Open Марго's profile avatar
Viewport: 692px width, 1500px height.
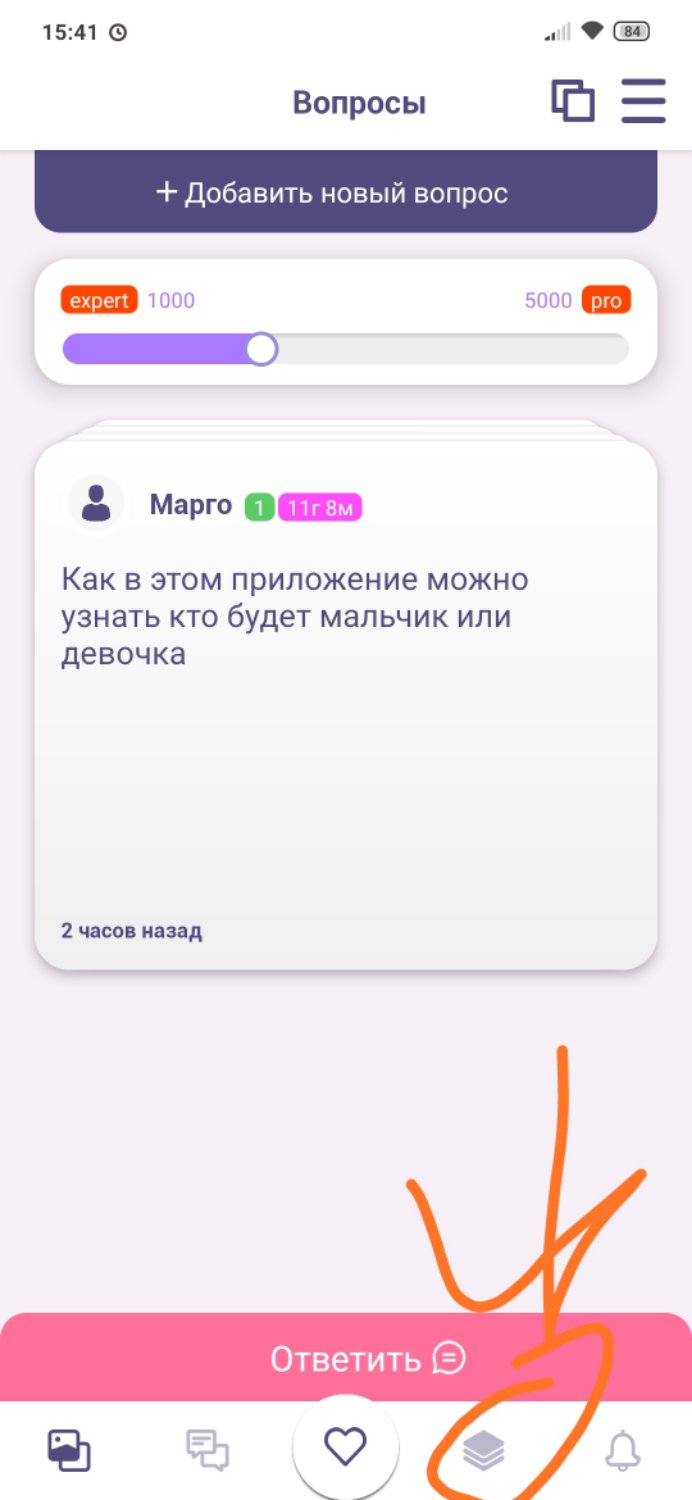click(96, 503)
